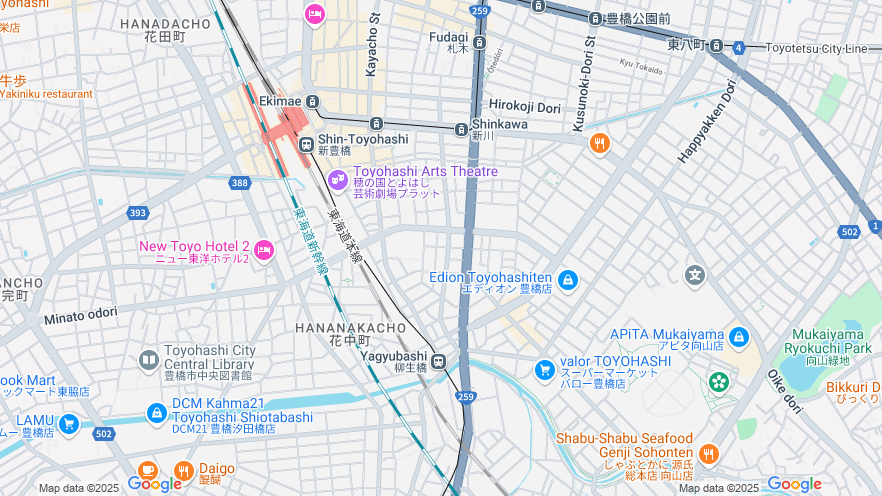Select the Fudagi tram stop icon

coord(480,43)
